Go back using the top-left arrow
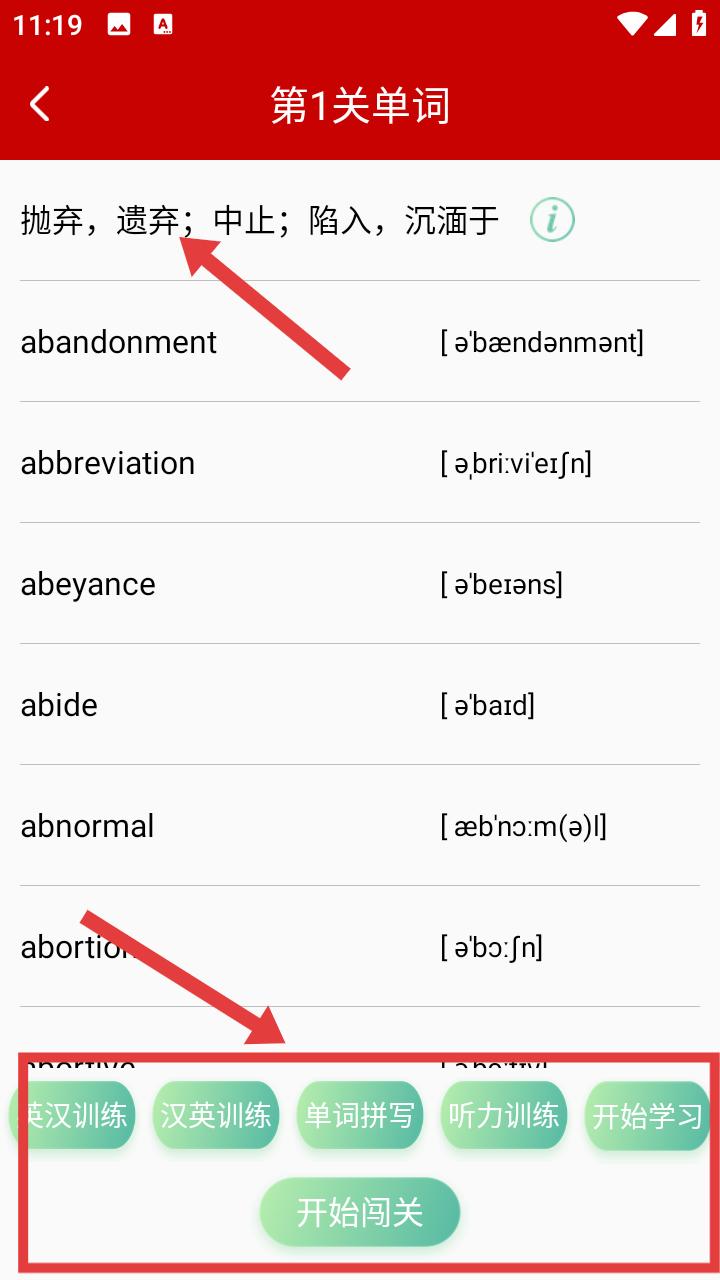This screenshot has height=1280, width=720. (40, 104)
